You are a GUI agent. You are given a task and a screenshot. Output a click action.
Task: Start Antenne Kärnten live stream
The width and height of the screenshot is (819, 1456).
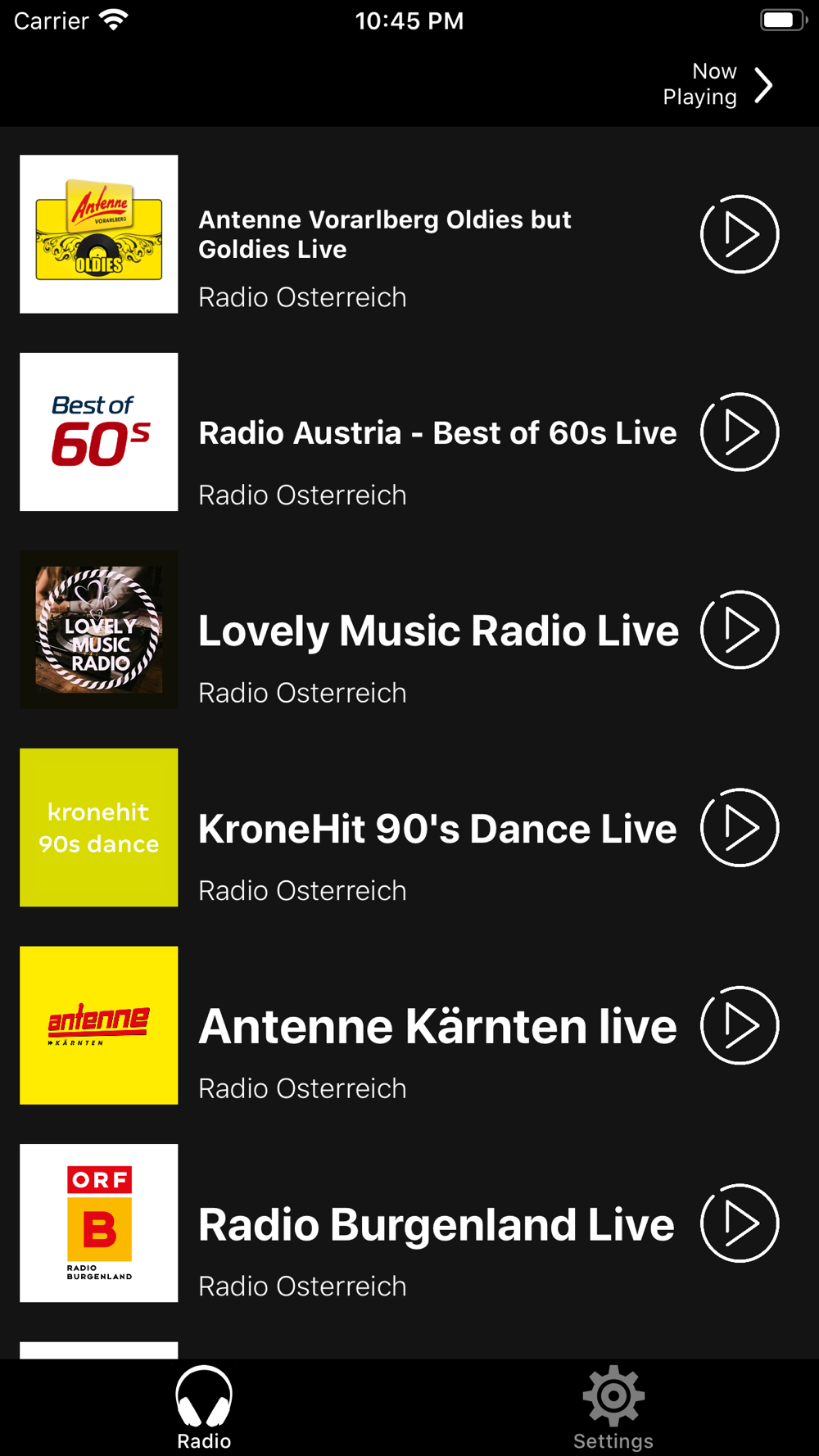tap(739, 1025)
